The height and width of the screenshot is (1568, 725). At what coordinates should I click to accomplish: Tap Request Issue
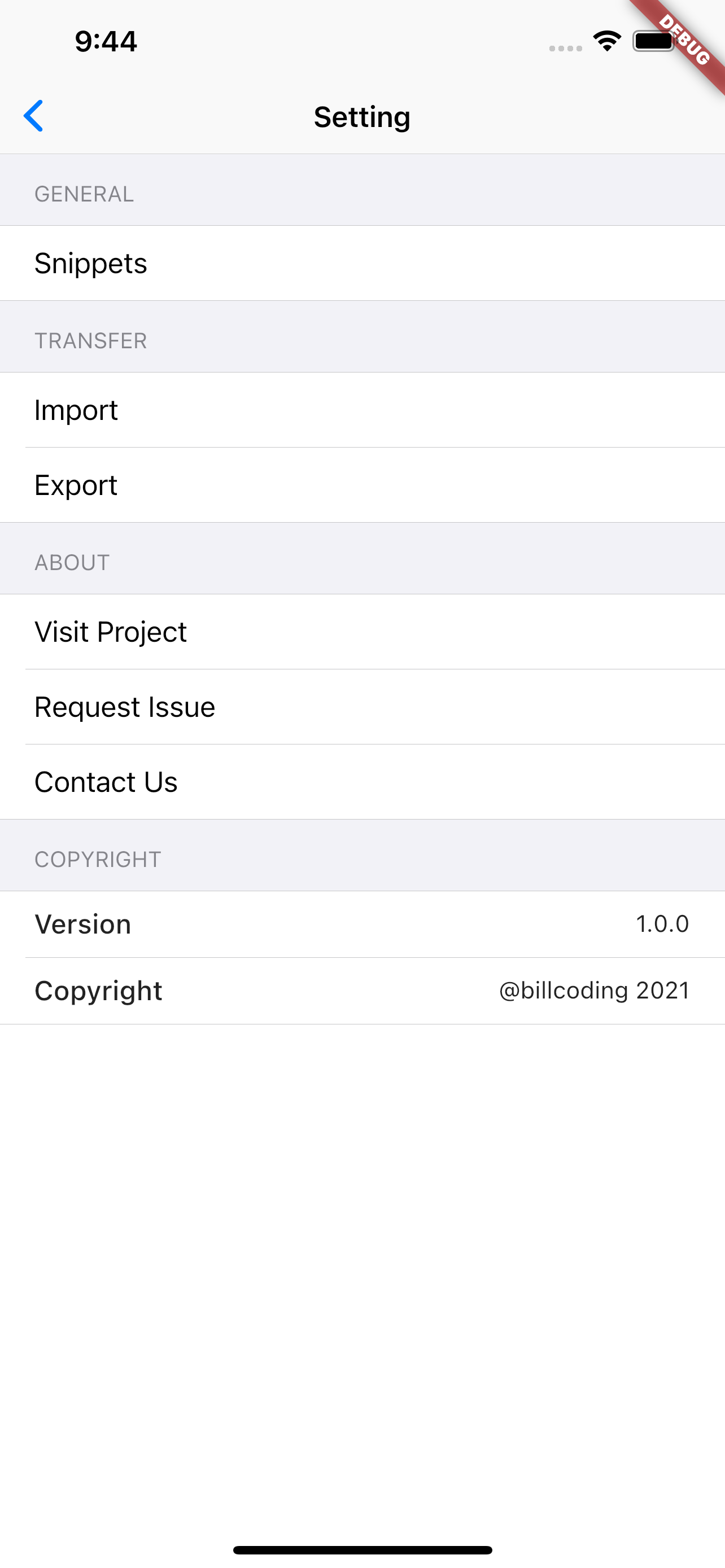click(x=362, y=707)
